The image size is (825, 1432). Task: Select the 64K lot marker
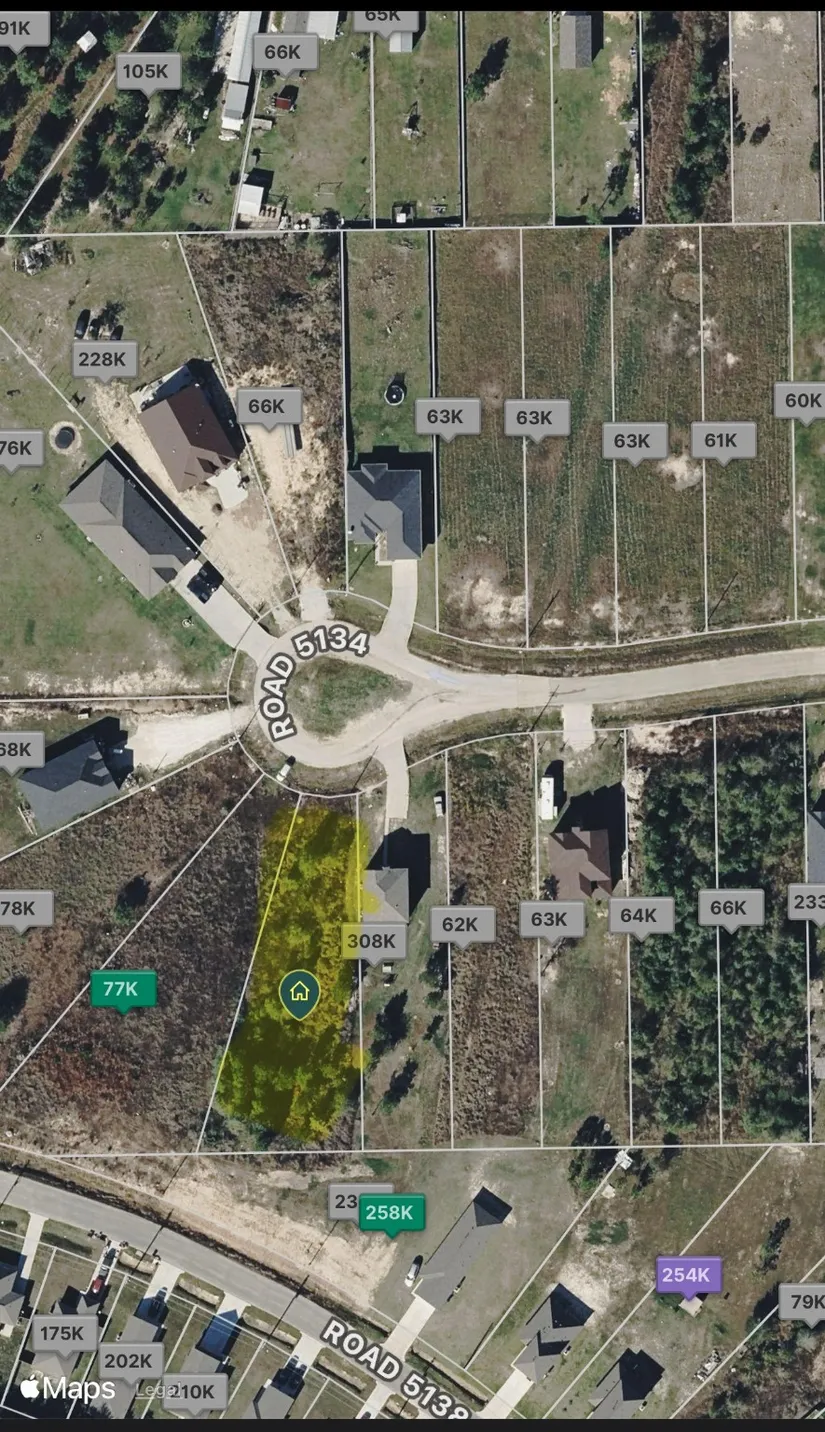[x=641, y=914]
